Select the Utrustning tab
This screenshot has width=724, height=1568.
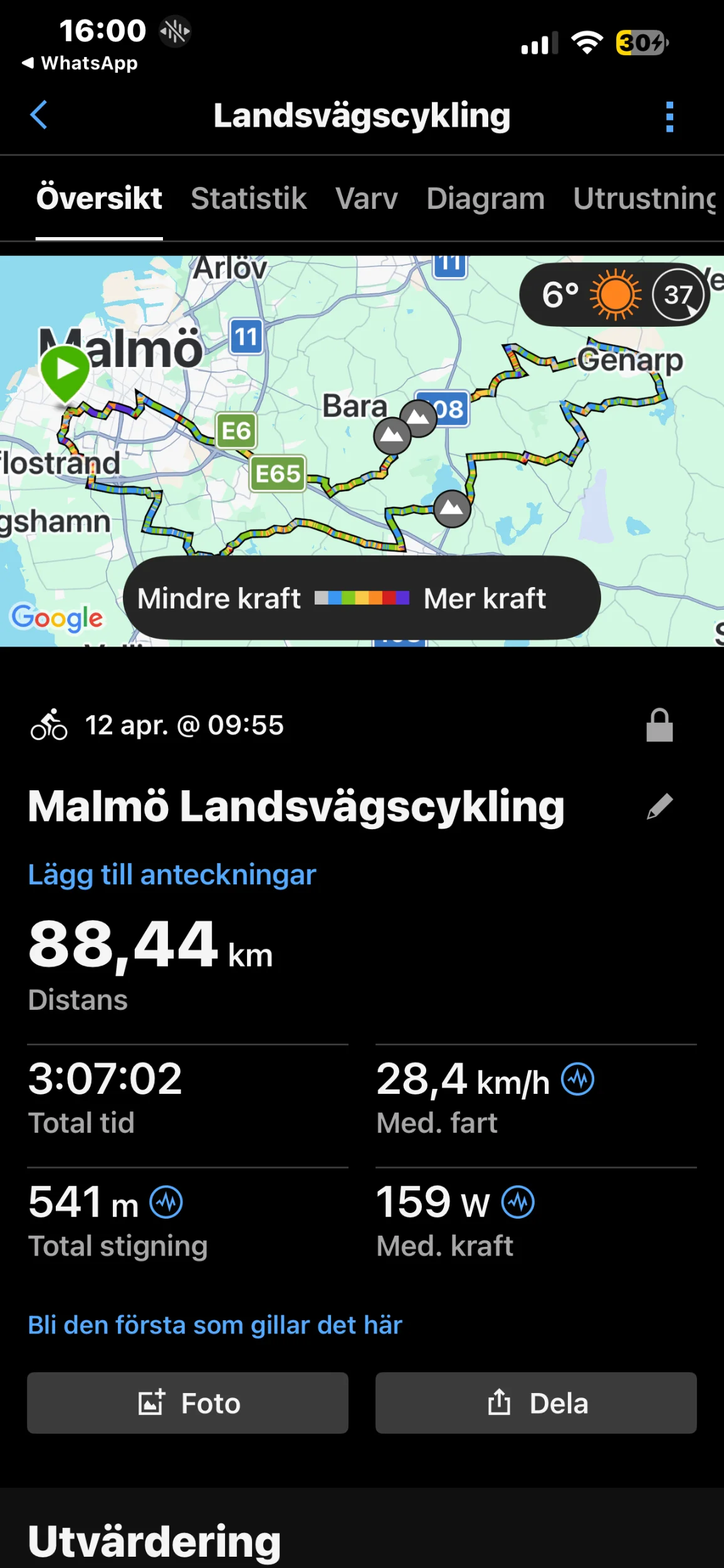tap(646, 198)
